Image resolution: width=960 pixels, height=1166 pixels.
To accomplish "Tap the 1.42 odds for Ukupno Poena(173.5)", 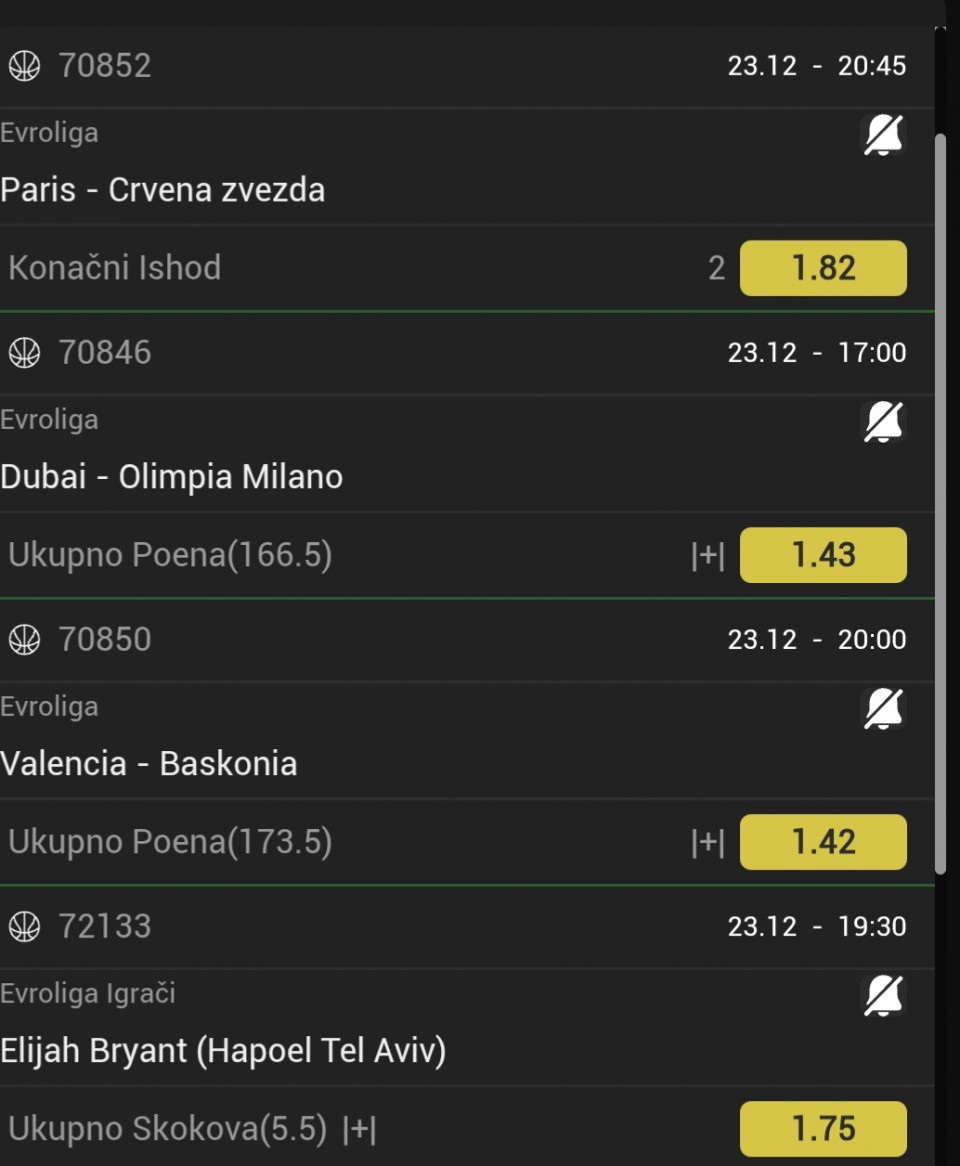I will tap(823, 842).
